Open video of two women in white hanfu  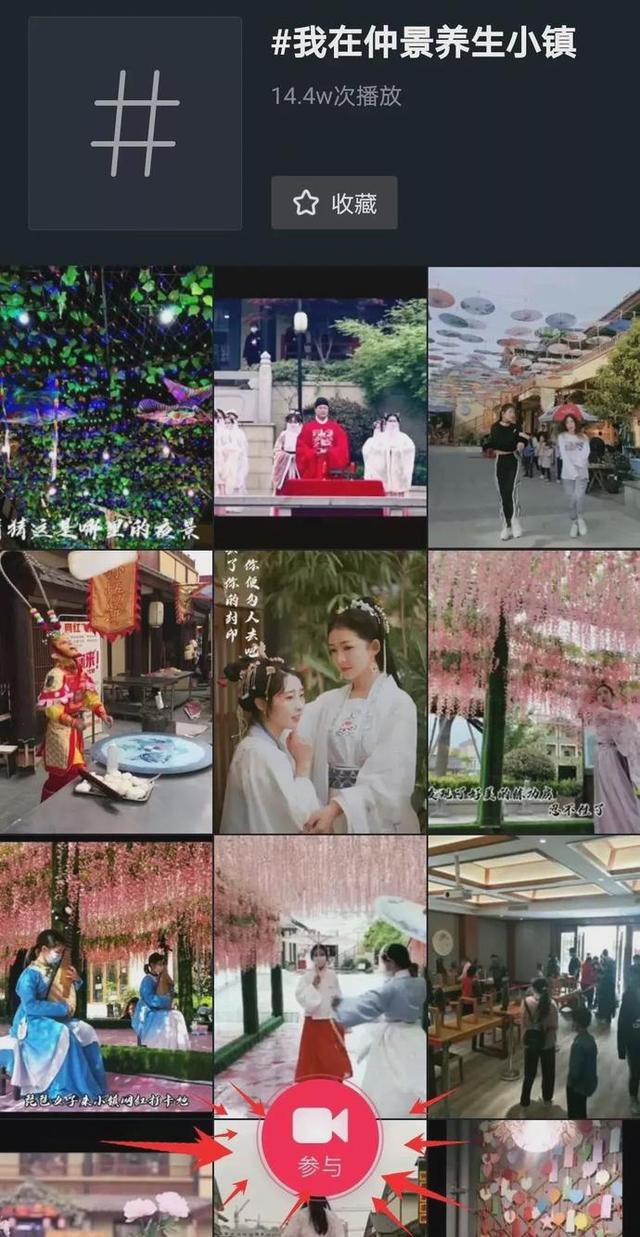point(320,691)
